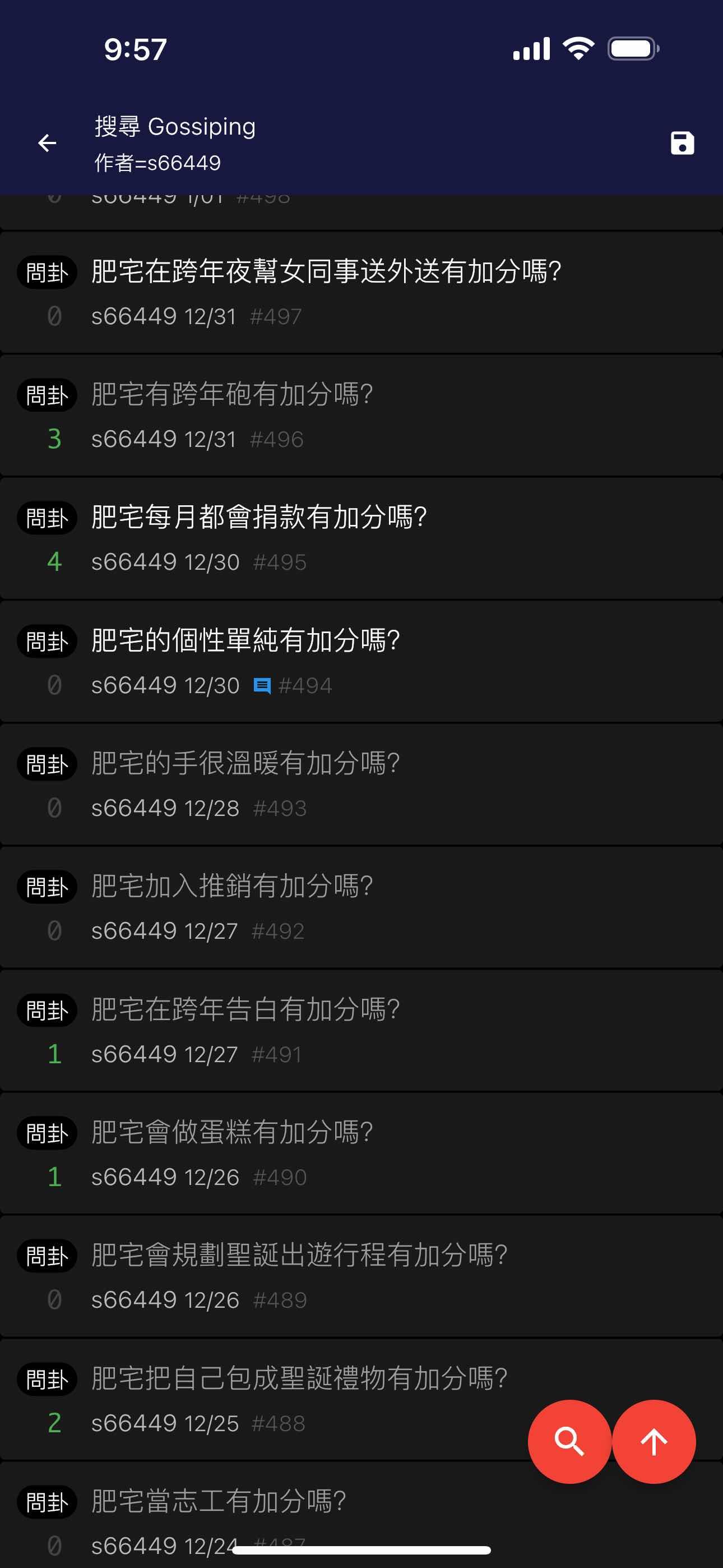This screenshot has height=1568, width=723.
Task: Save this search with the disk icon
Action: coord(682,144)
